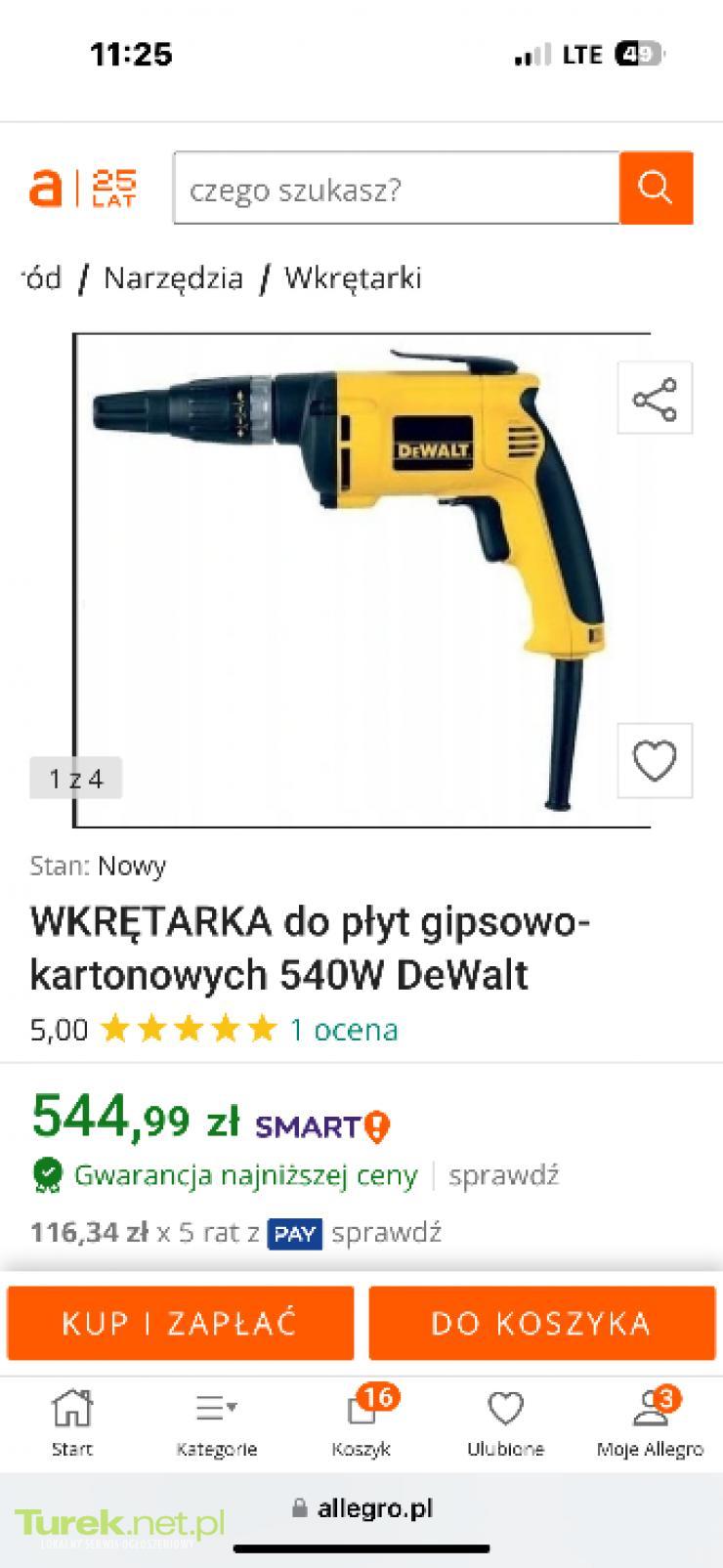Open the Kategorie tab

click(x=217, y=1422)
